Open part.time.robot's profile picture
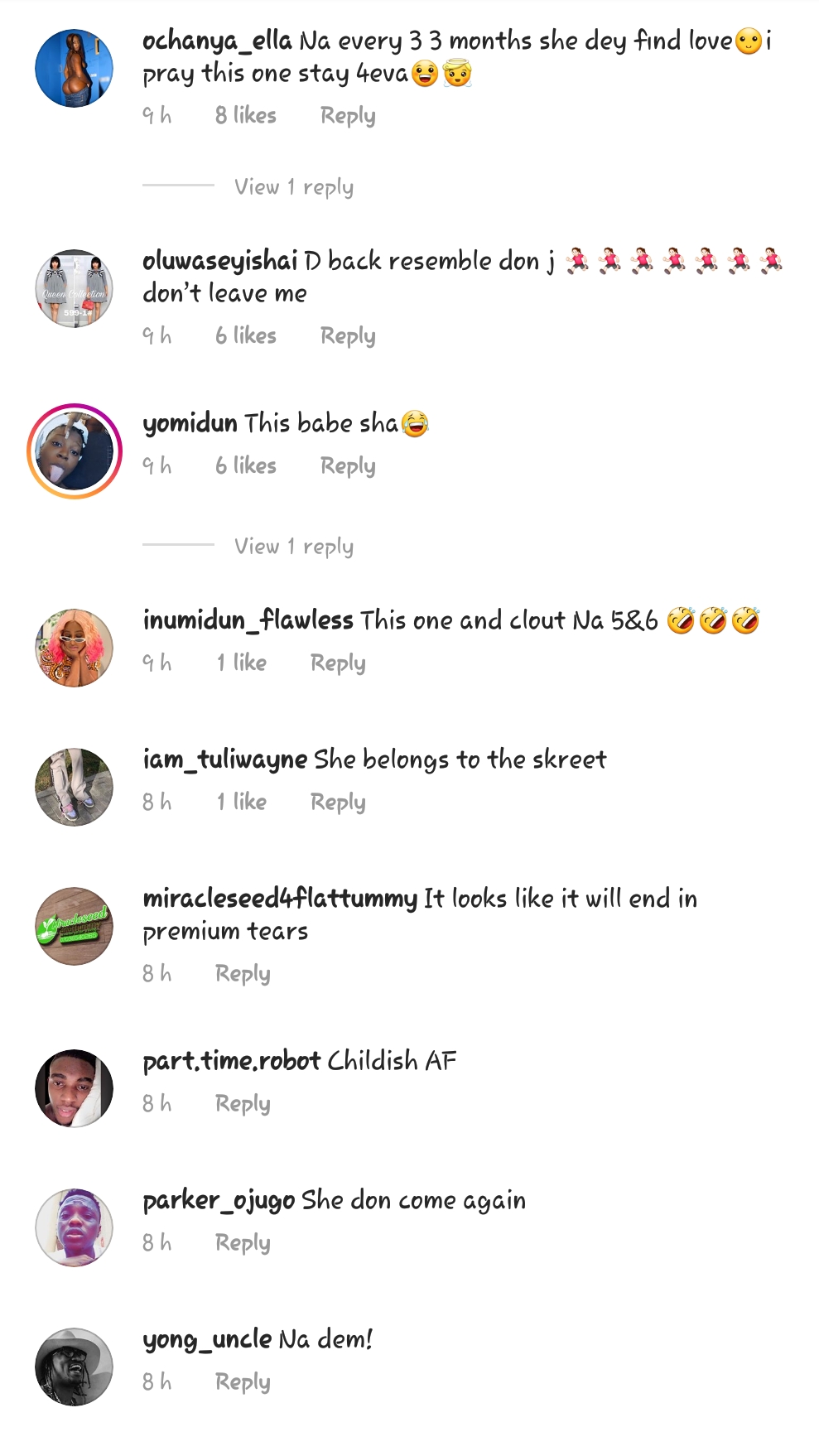Viewport: 819px width, 1456px height. click(75, 1089)
